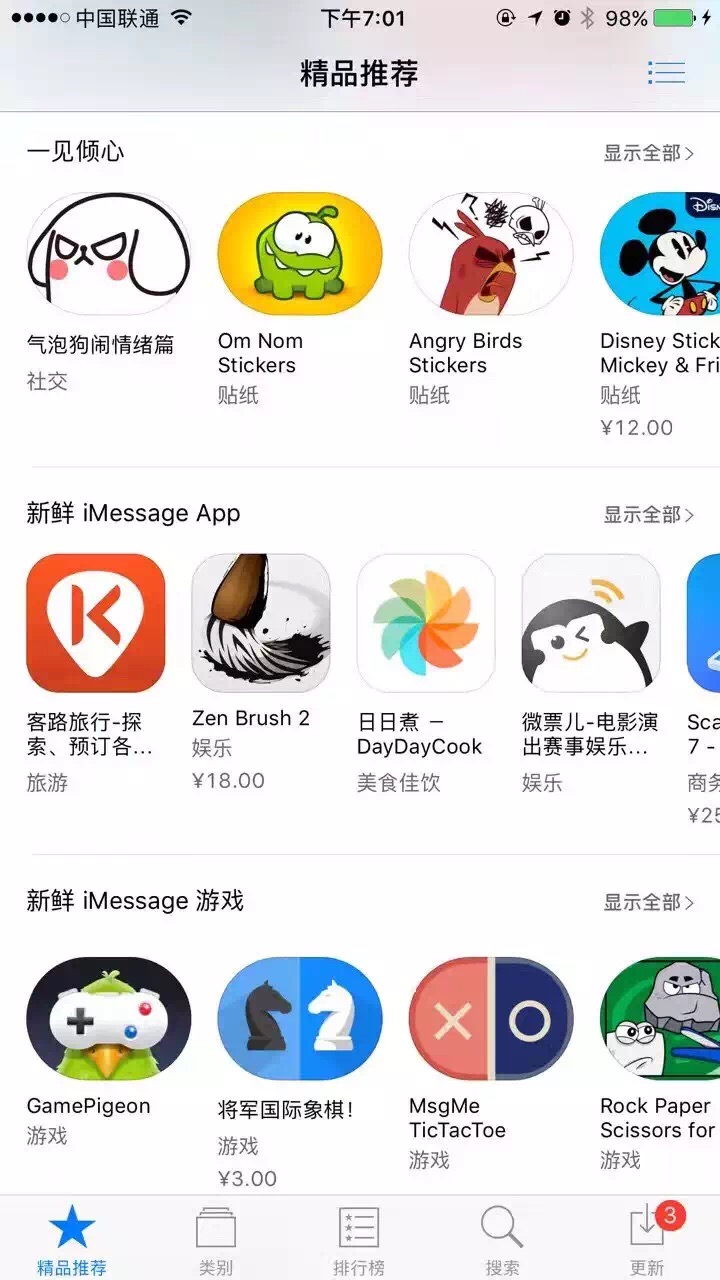
Task: Show all apps in 一见倾心 section
Action: [648, 153]
